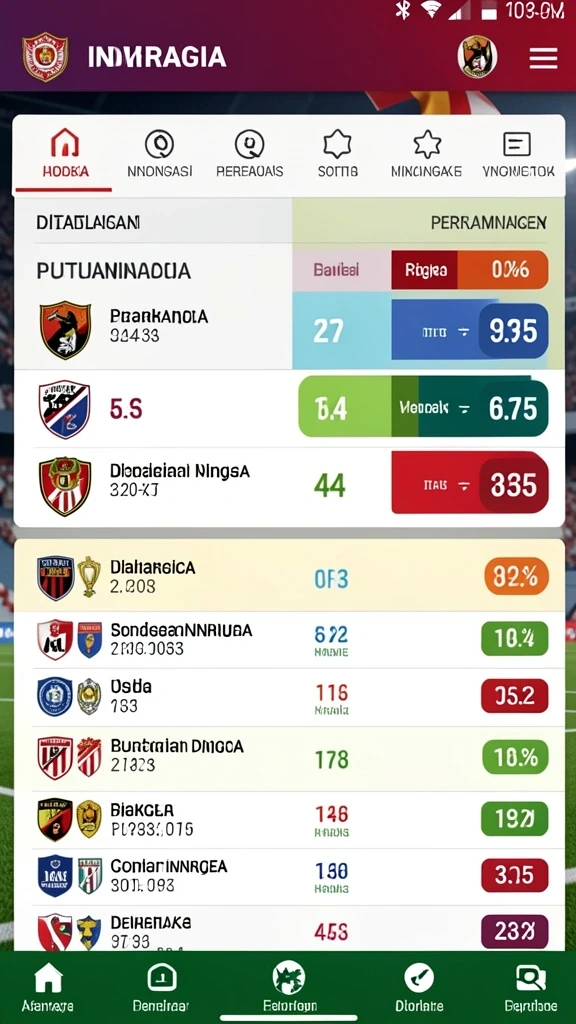The image size is (576, 1024).
Task: Open the hamburger menu
Action: pos(543,59)
